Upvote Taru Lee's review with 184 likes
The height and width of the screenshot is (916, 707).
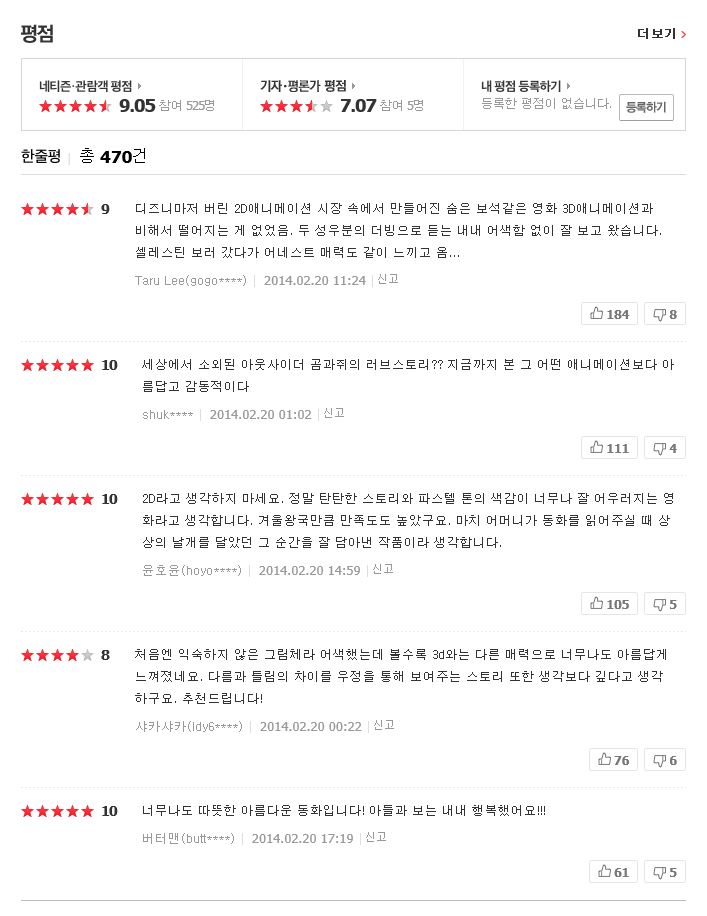(609, 314)
